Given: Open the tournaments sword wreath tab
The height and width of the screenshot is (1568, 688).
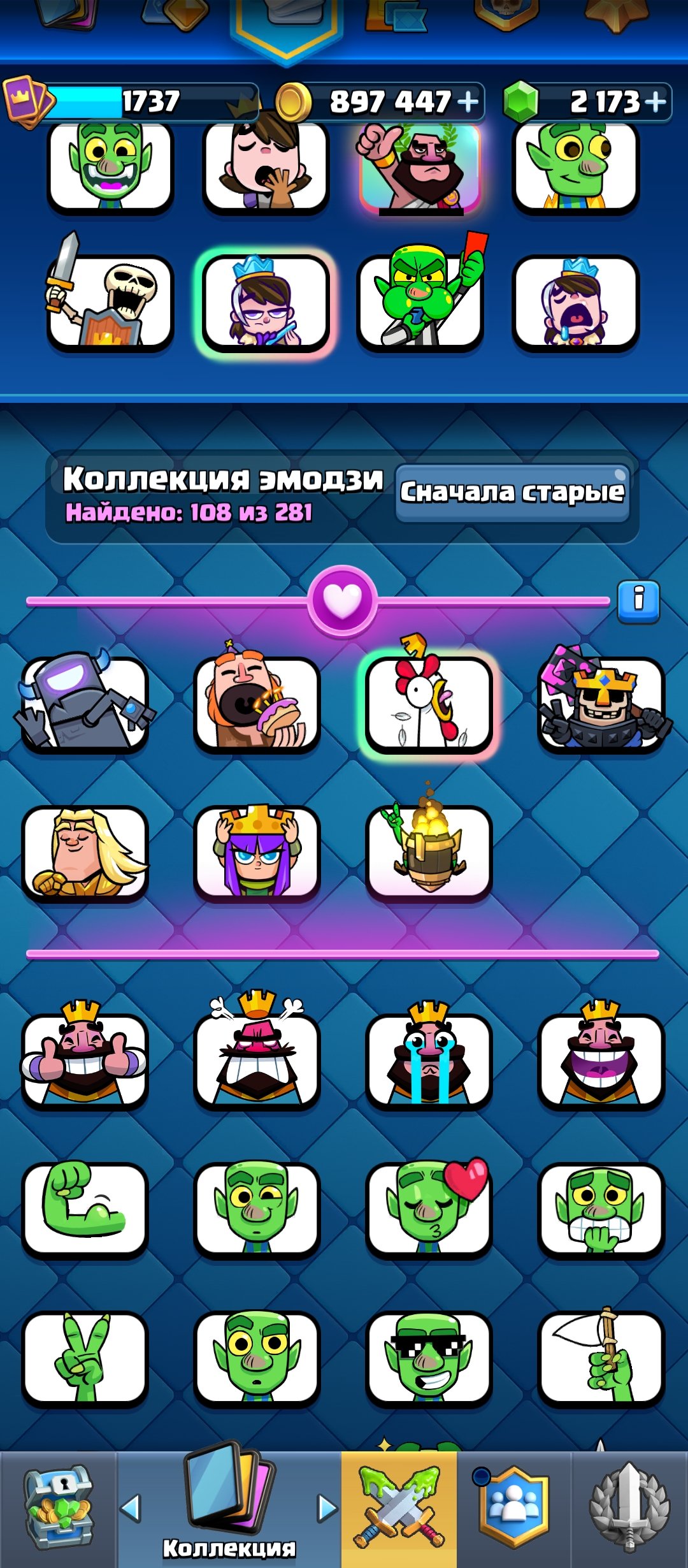Looking at the screenshot, I should click(629, 1509).
